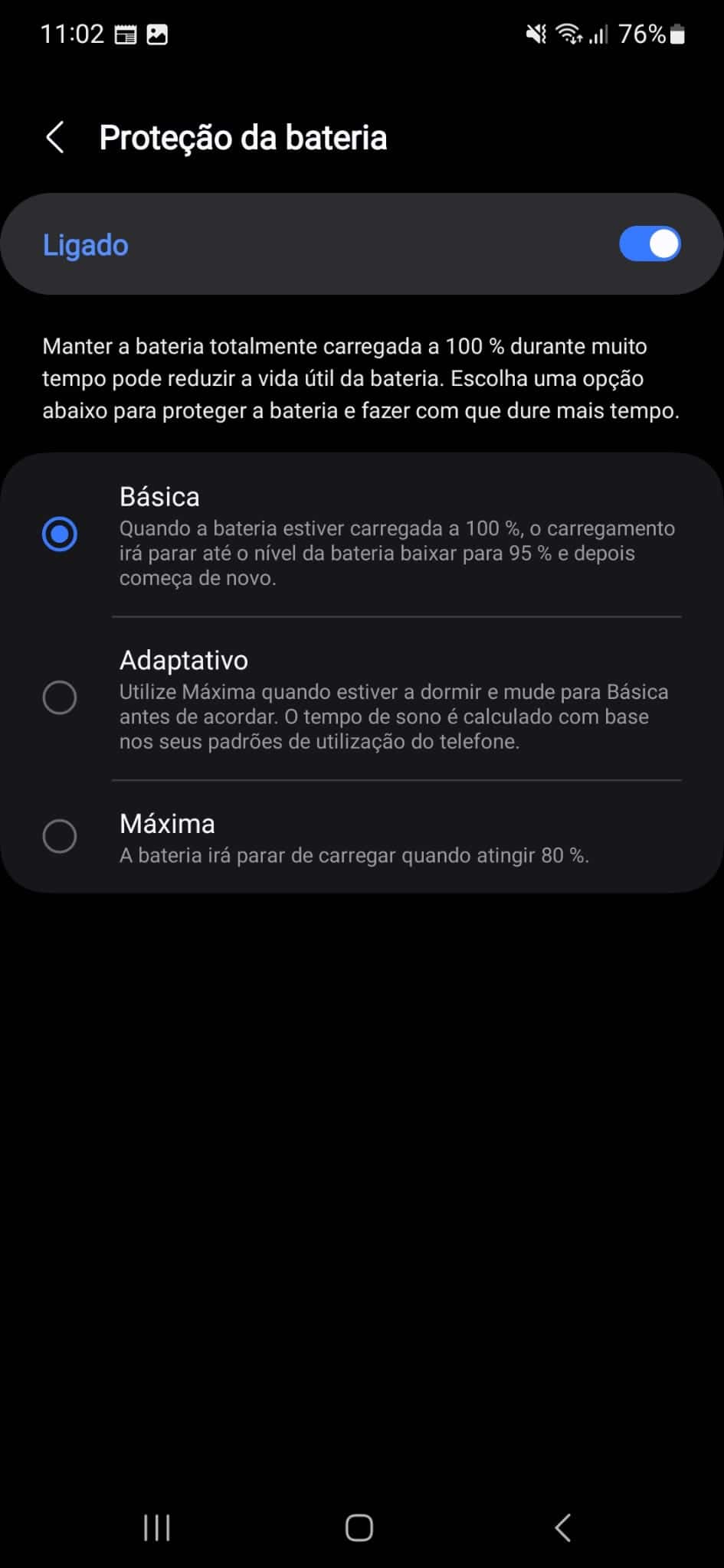This screenshot has width=724, height=1568.
Task: Go back from Proteção da bateria
Action: coord(55,138)
